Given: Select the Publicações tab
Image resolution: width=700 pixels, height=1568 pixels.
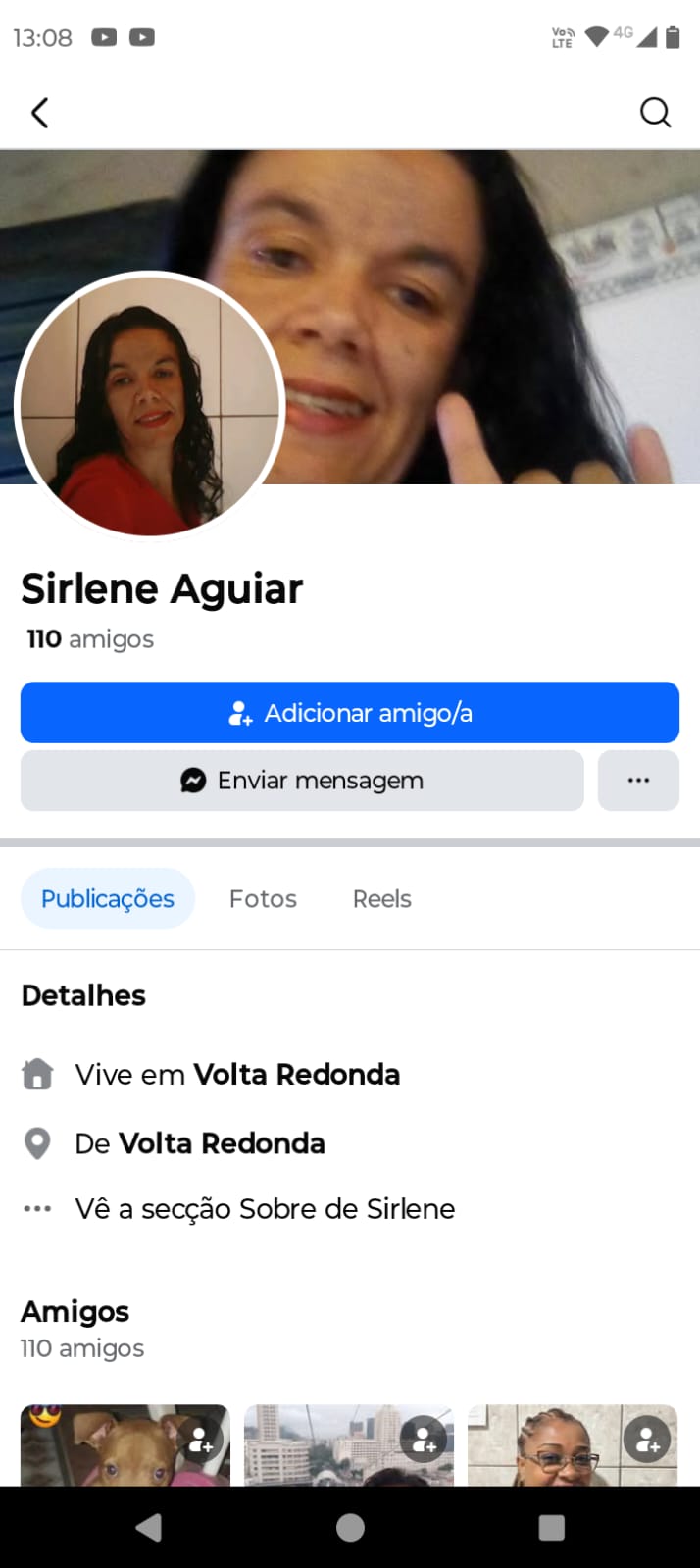Looking at the screenshot, I should pyautogui.click(x=108, y=898).
